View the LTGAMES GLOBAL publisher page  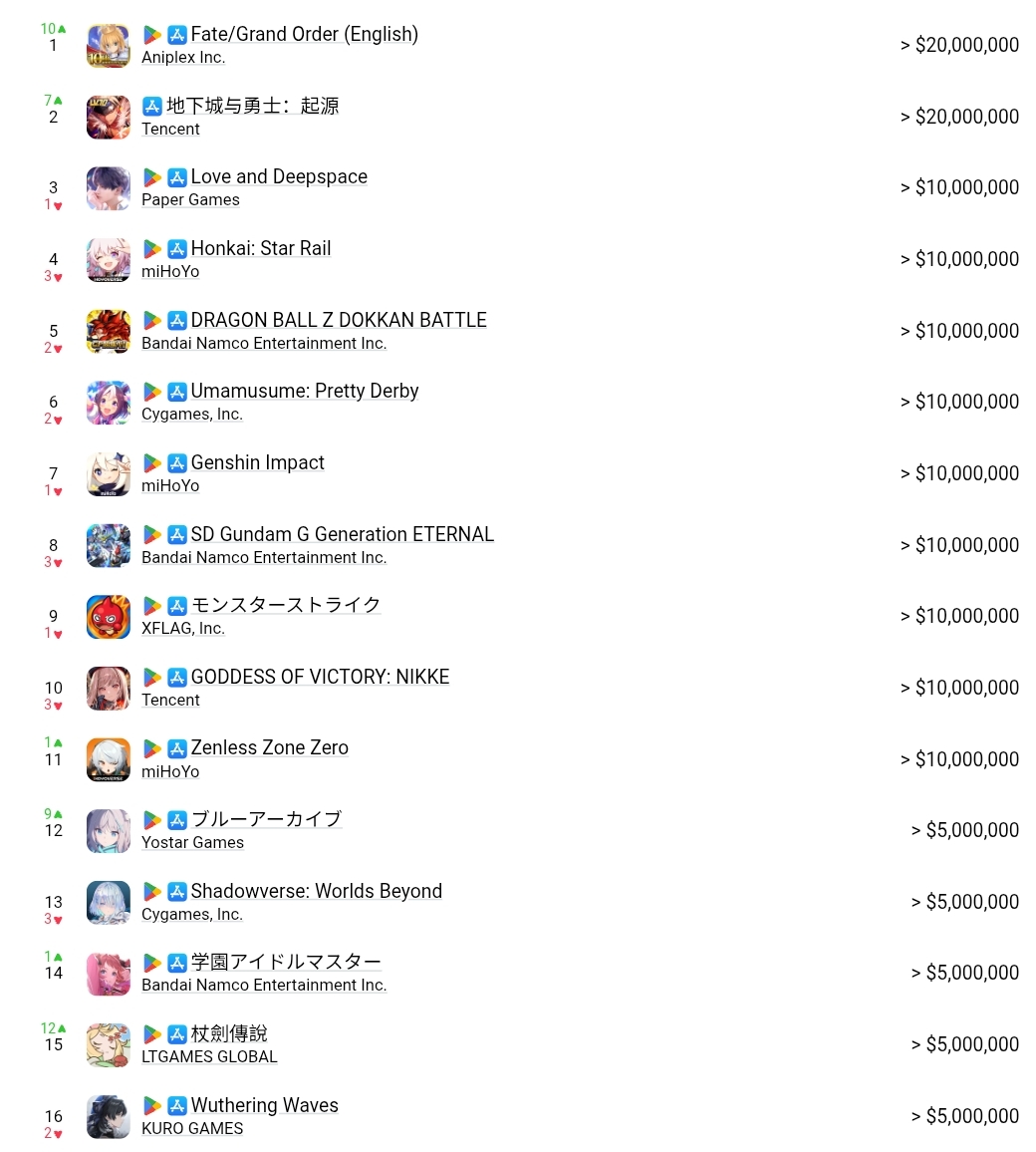click(209, 1057)
